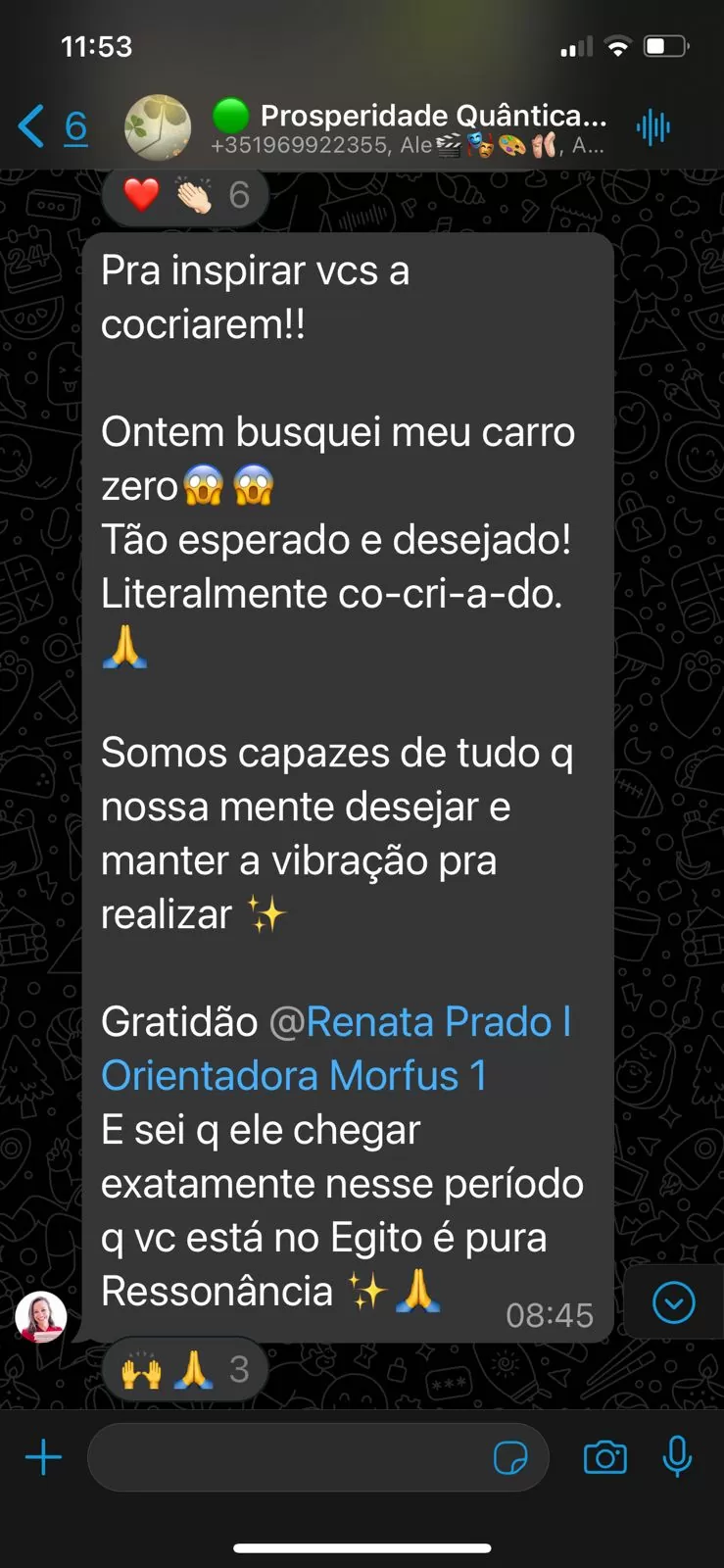The image size is (724, 1568).
Task: Tap the microphone to record audio
Action: tap(677, 1457)
